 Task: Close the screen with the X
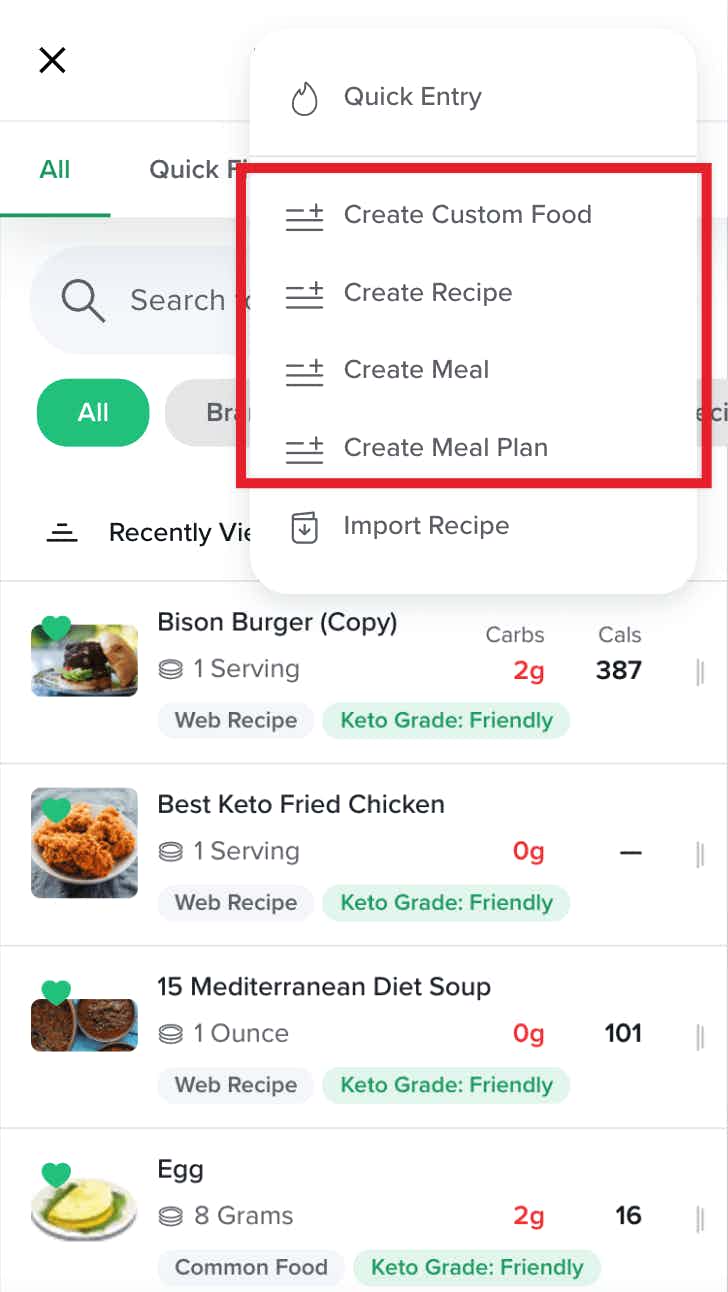(52, 61)
